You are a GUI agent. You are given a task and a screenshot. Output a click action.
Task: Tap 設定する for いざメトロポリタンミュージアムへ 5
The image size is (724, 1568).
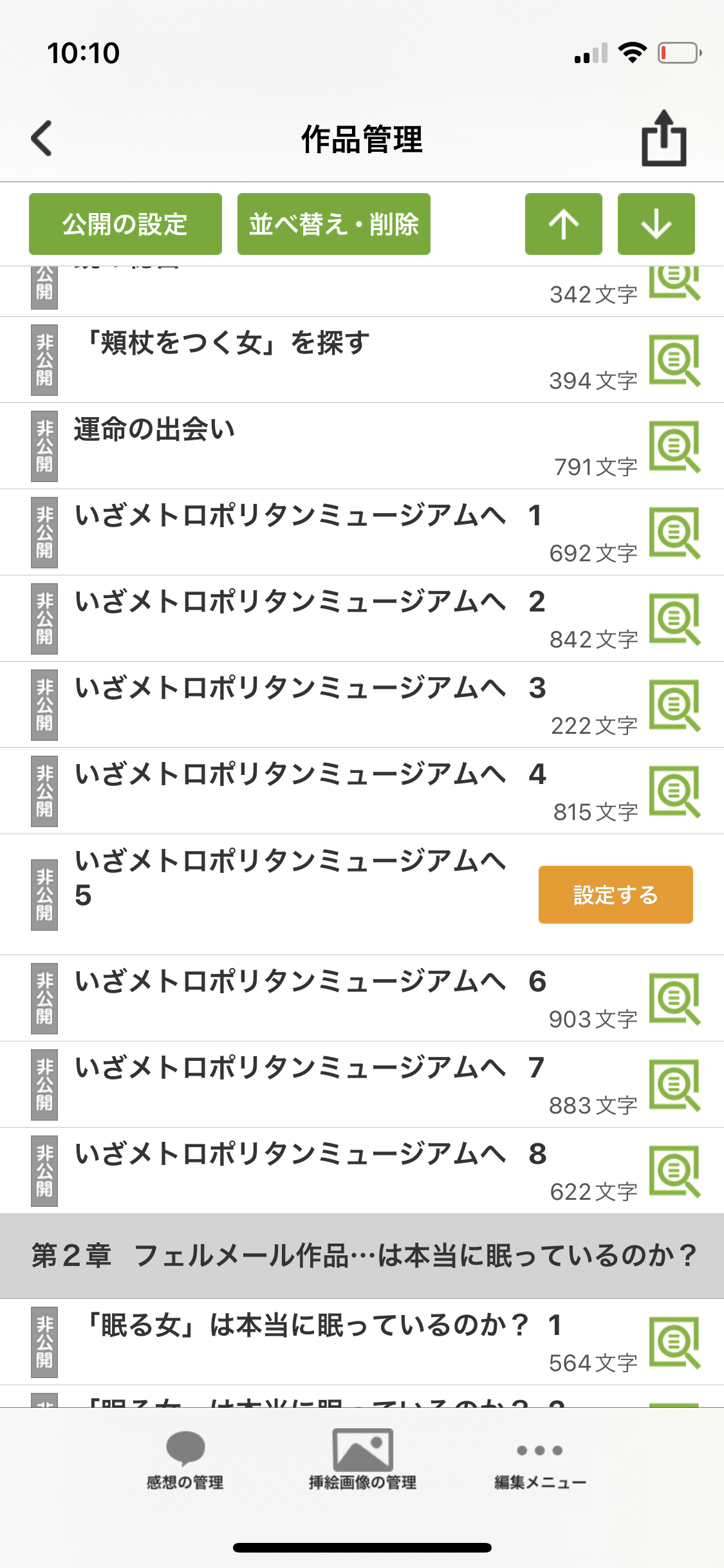pyautogui.click(x=615, y=895)
